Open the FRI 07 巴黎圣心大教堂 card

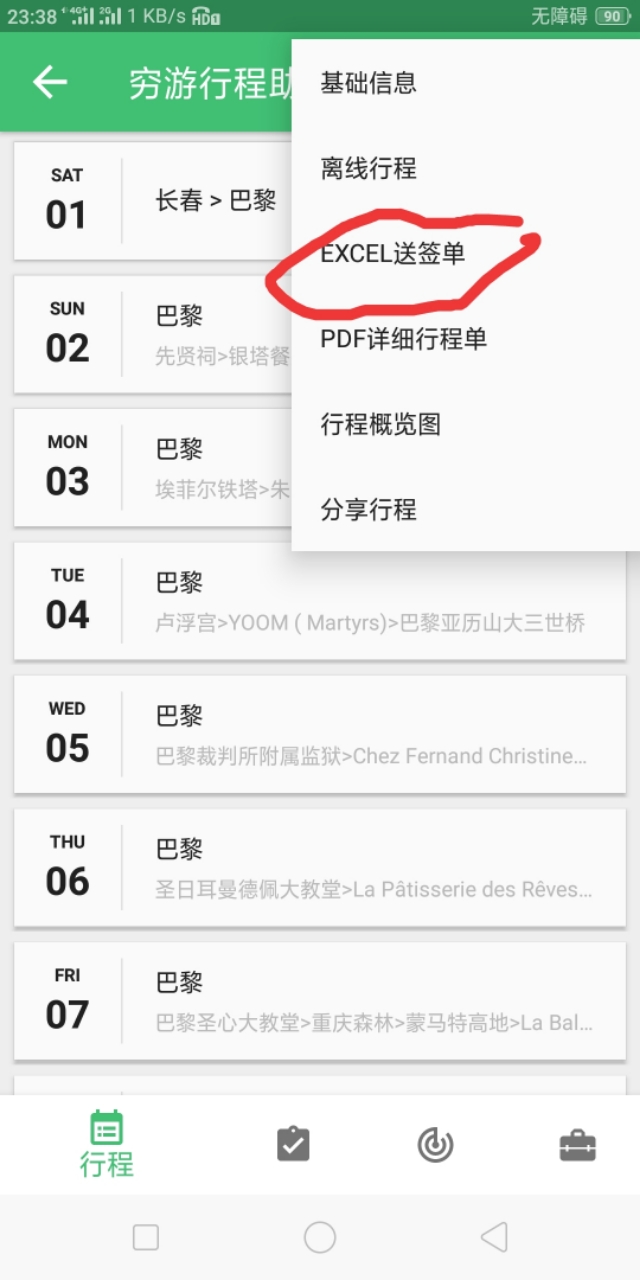pos(320,1001)
